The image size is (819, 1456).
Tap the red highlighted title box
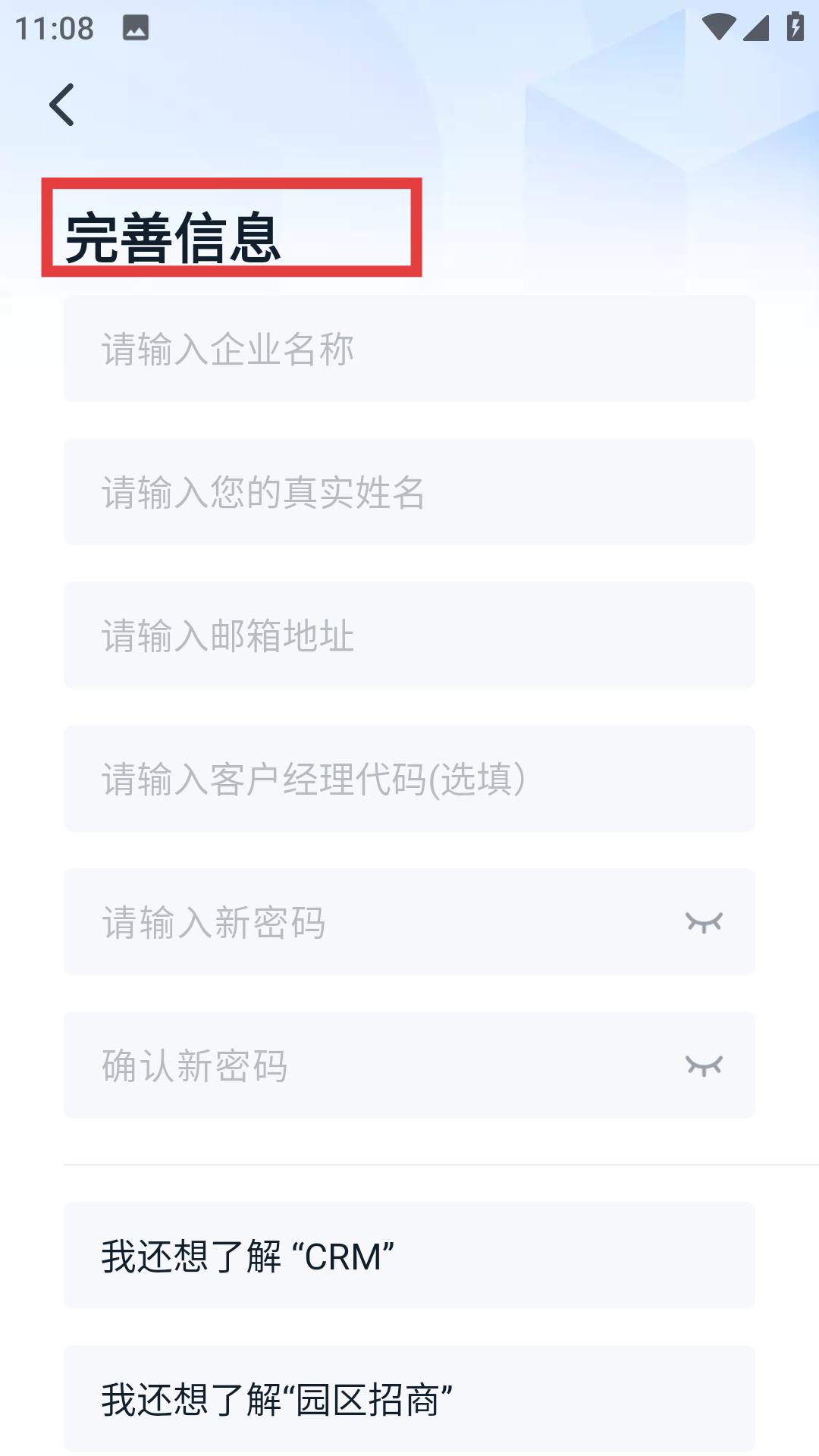click(x=227, y=227)
